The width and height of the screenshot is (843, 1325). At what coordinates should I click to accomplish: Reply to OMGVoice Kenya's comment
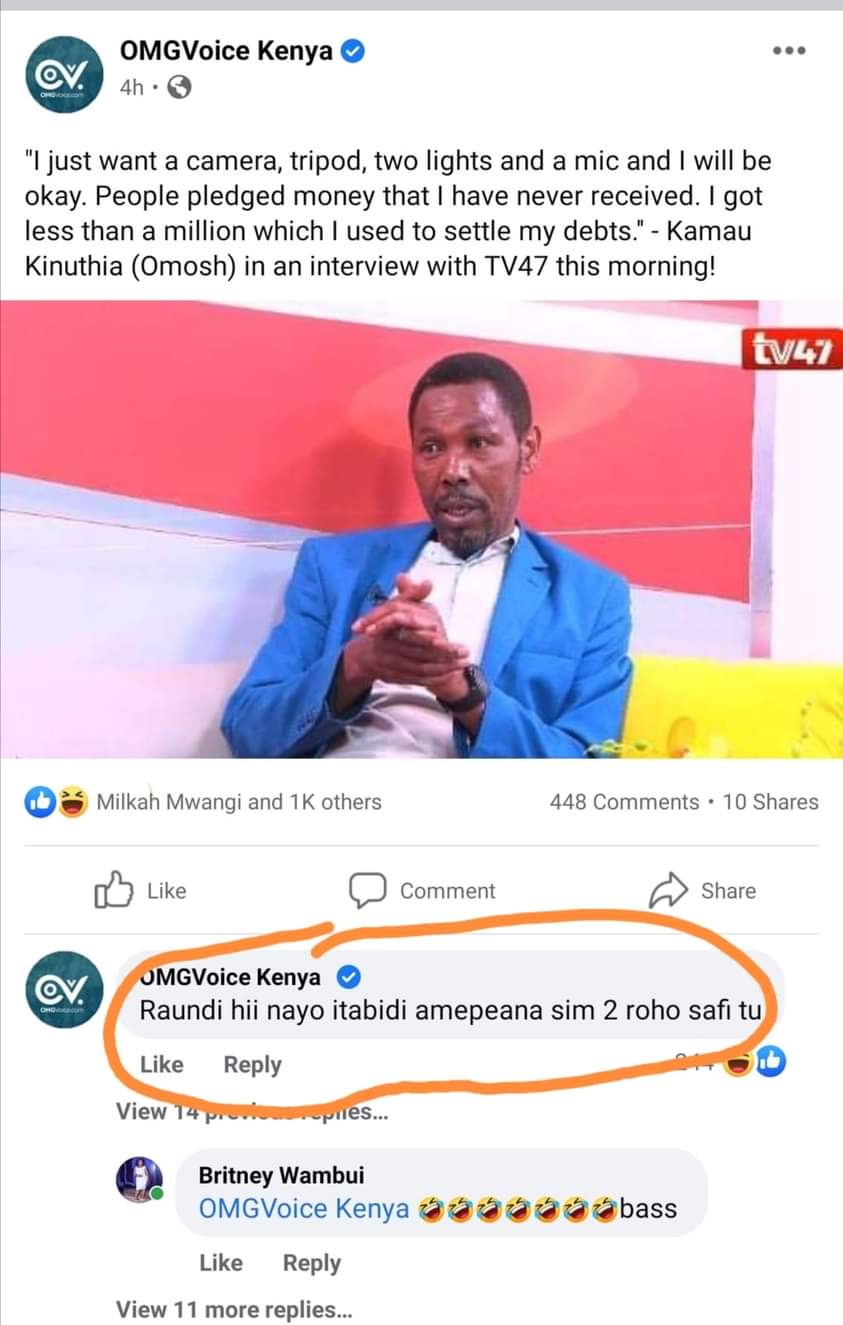pos(252,1065)
